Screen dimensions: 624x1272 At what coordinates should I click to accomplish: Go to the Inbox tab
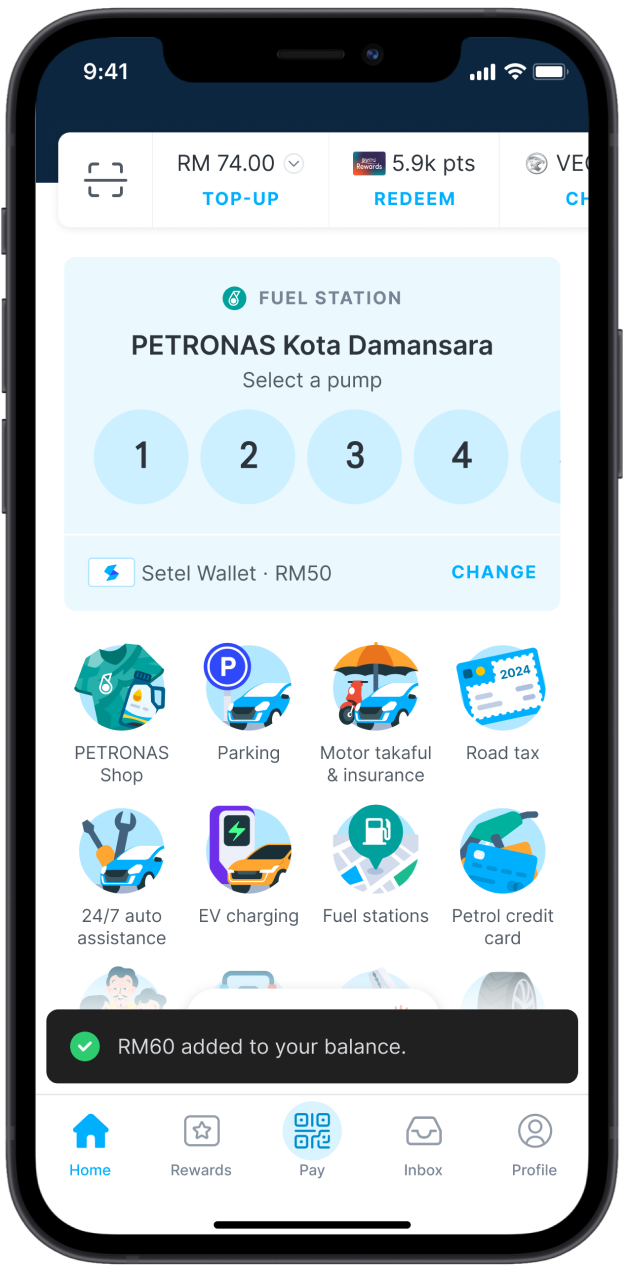pyautogui.click(x=423, y=1143)
